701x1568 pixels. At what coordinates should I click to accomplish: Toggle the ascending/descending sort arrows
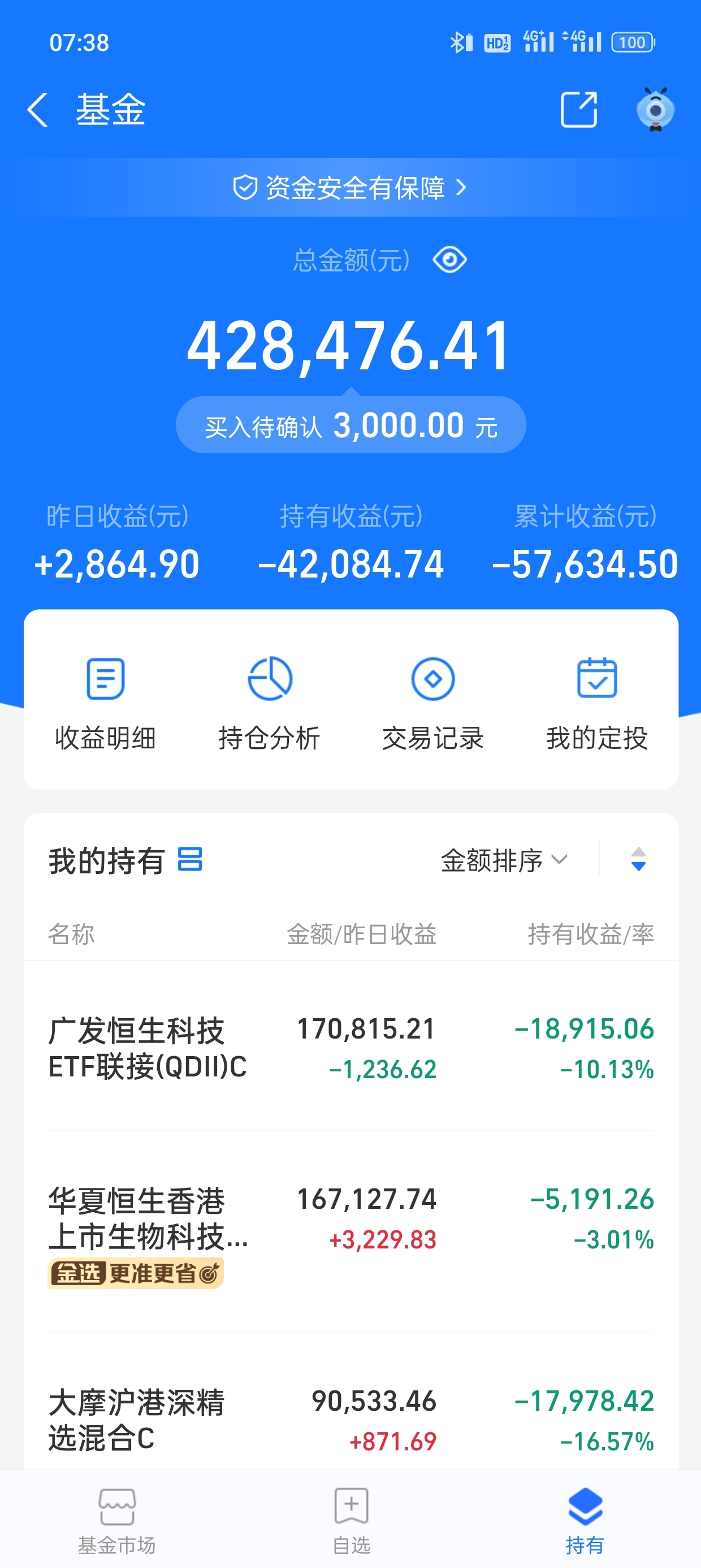[638, 859]
